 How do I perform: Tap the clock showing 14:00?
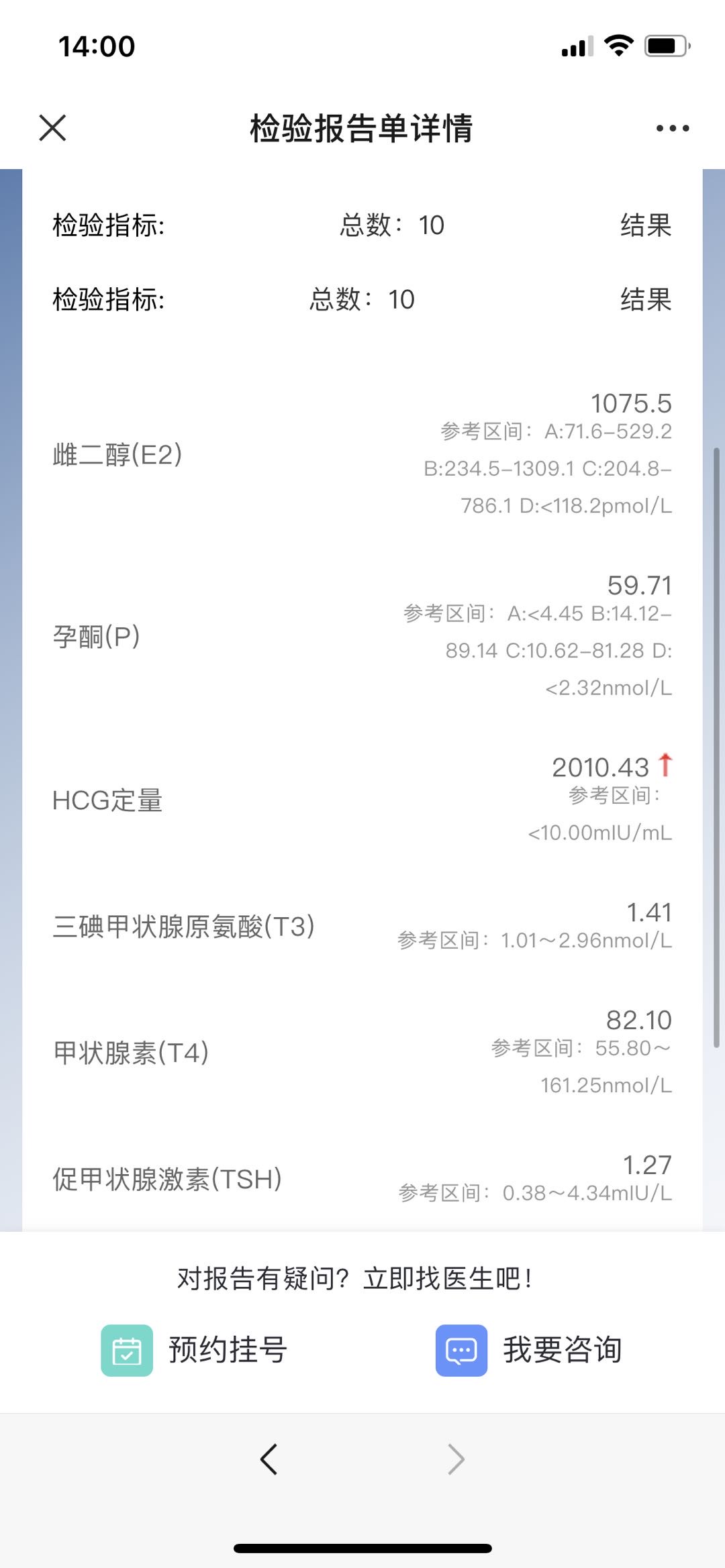pyautogui.click(x=95, y=46)
